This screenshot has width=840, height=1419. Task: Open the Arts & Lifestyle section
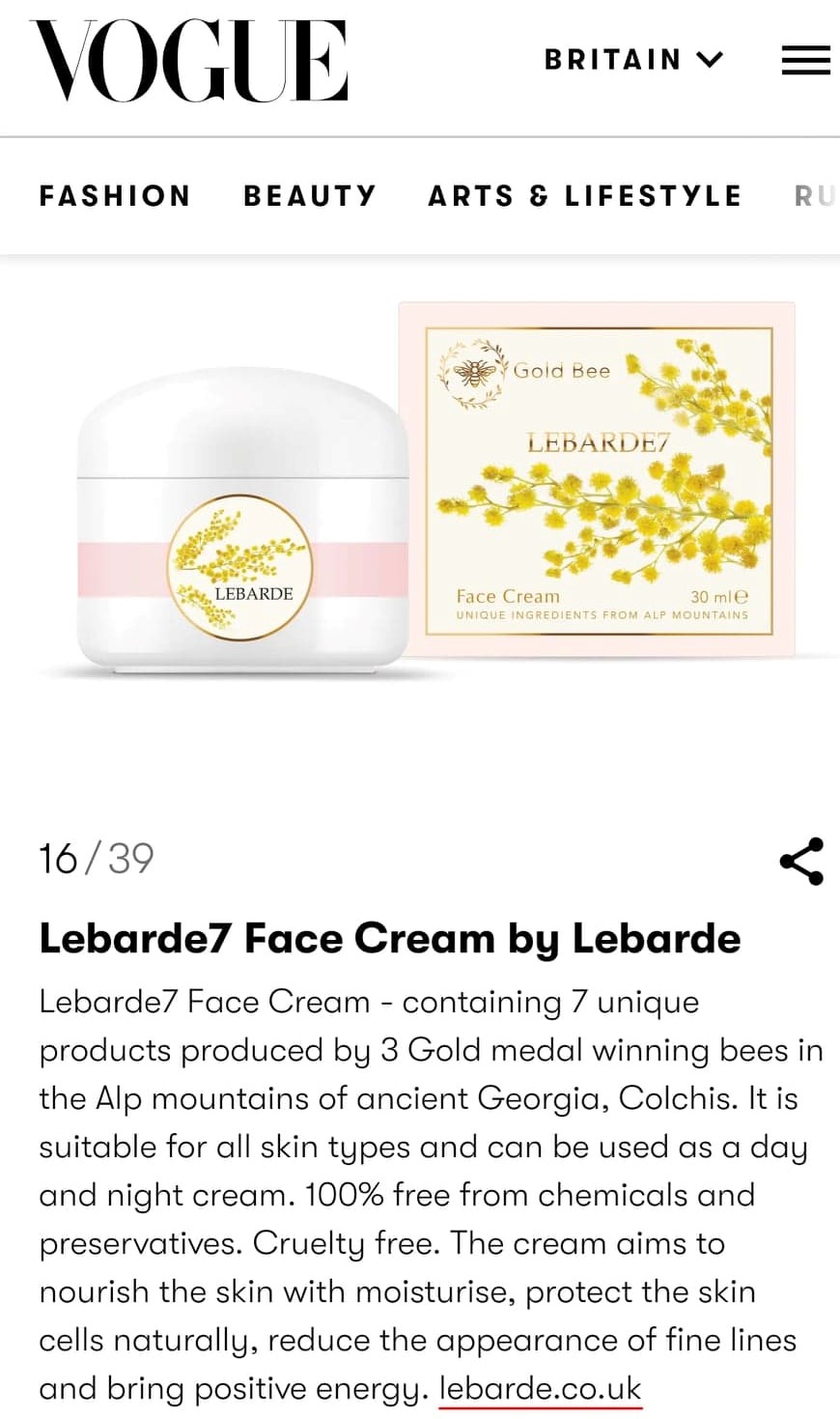pos(585,196)
